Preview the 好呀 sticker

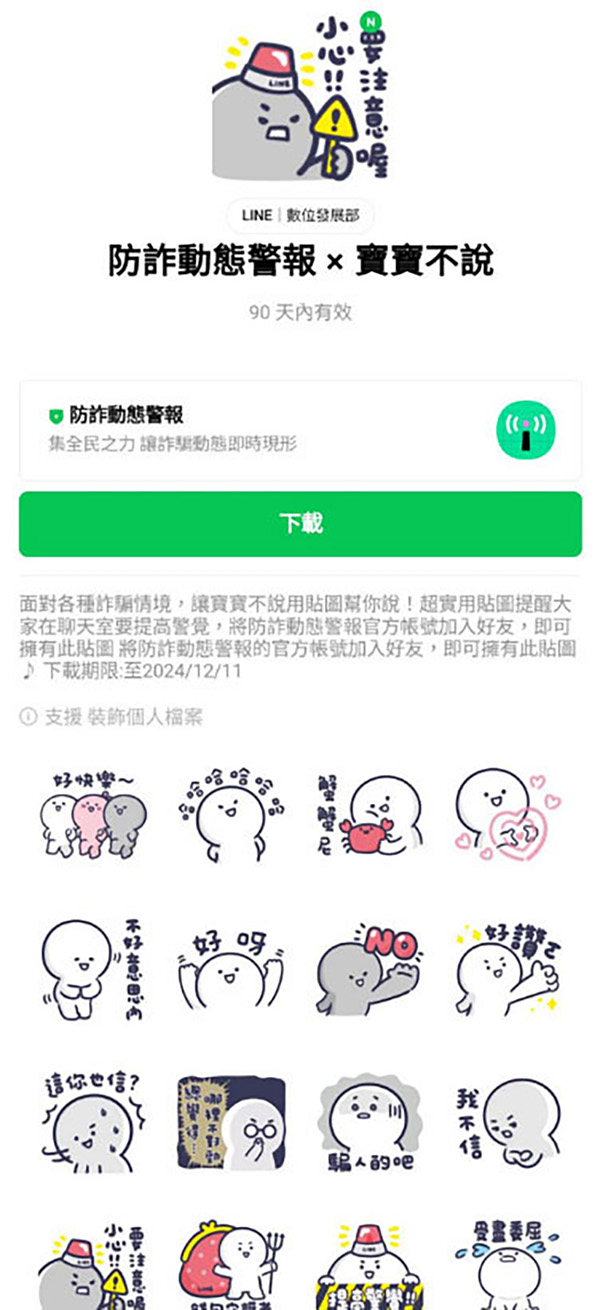click(x=231, y=966)
